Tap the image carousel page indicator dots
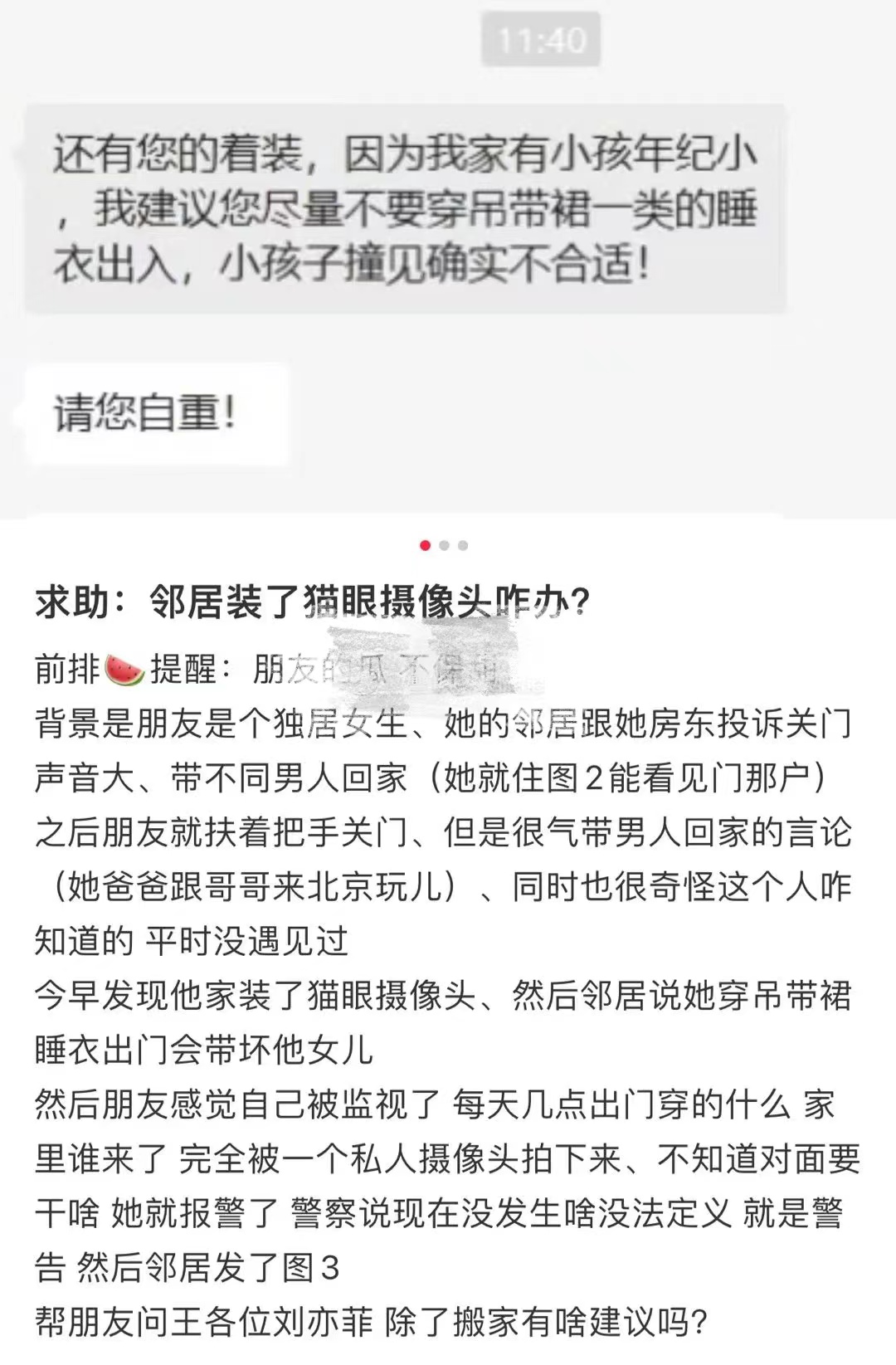 [444, 545]
